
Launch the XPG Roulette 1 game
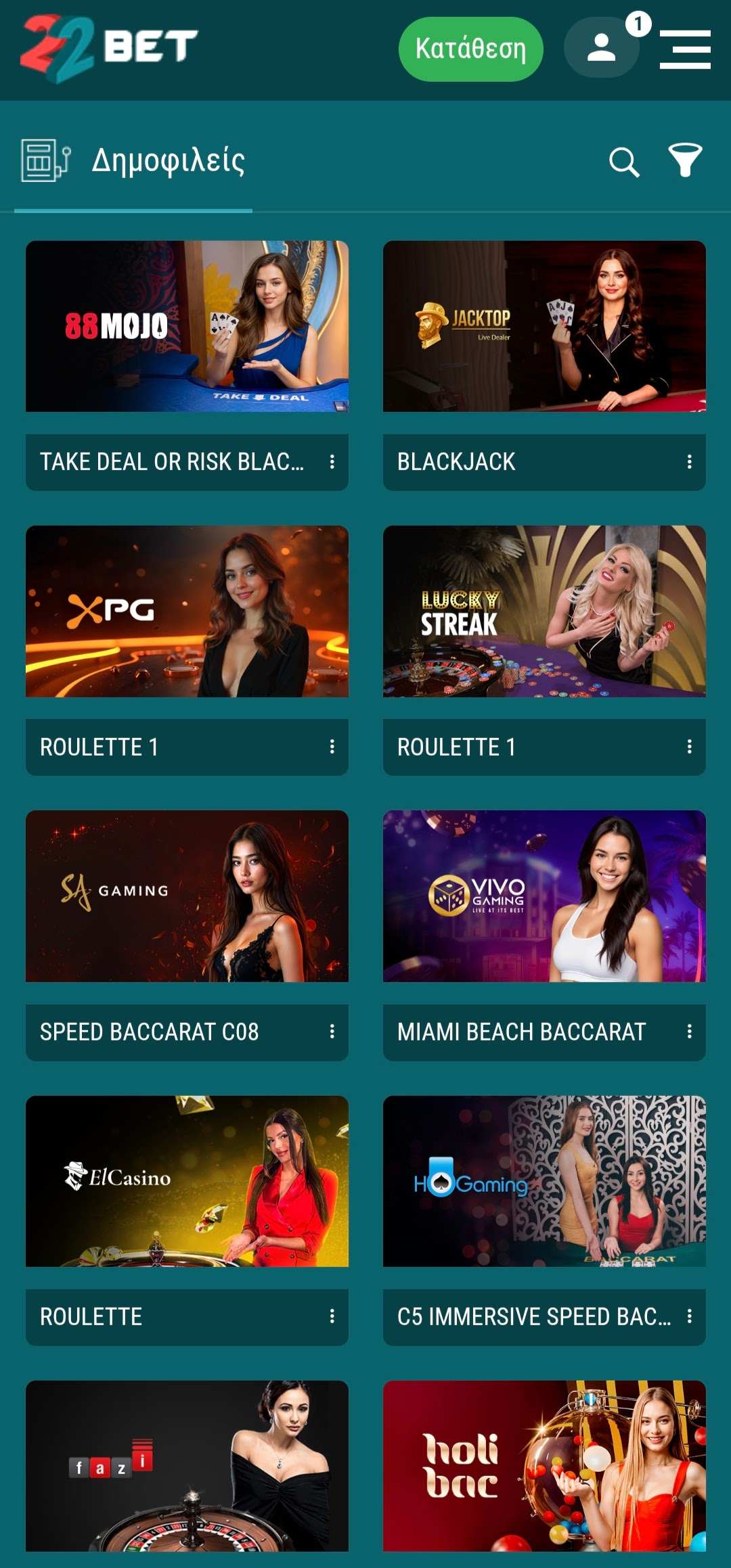(x=187, y=611)
